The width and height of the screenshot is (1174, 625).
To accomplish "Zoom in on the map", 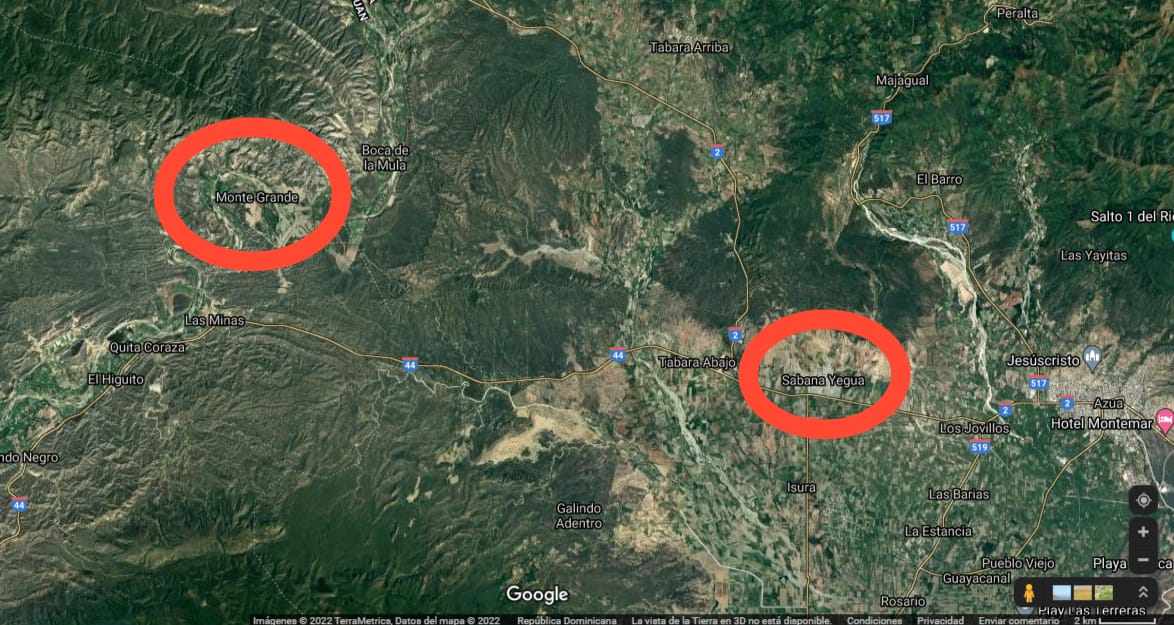I will pyautogui.click(x=1143, y=532).
